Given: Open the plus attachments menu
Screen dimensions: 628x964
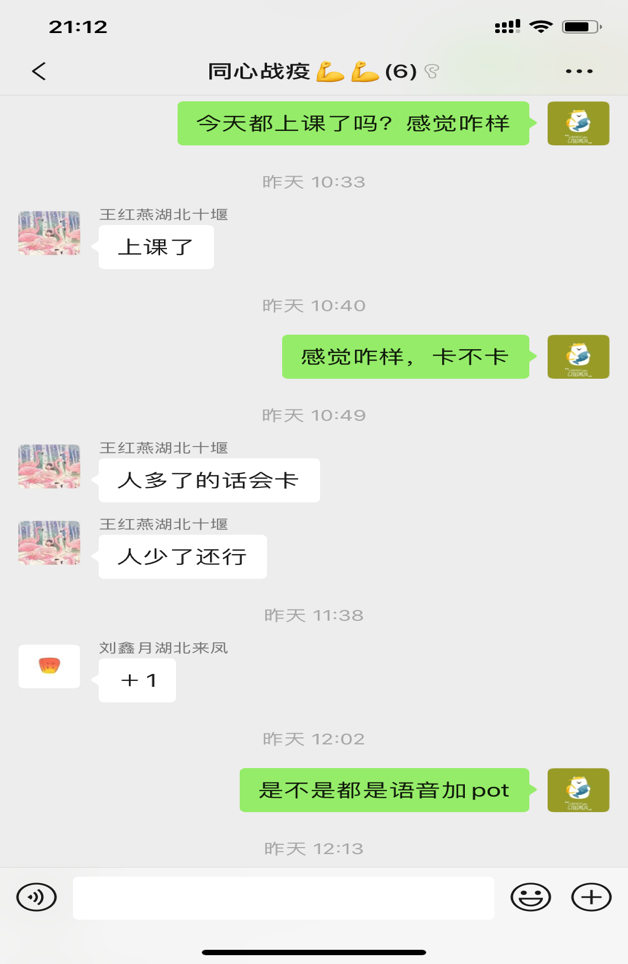Looking at the screenshot, I should [x=591, y=897].
